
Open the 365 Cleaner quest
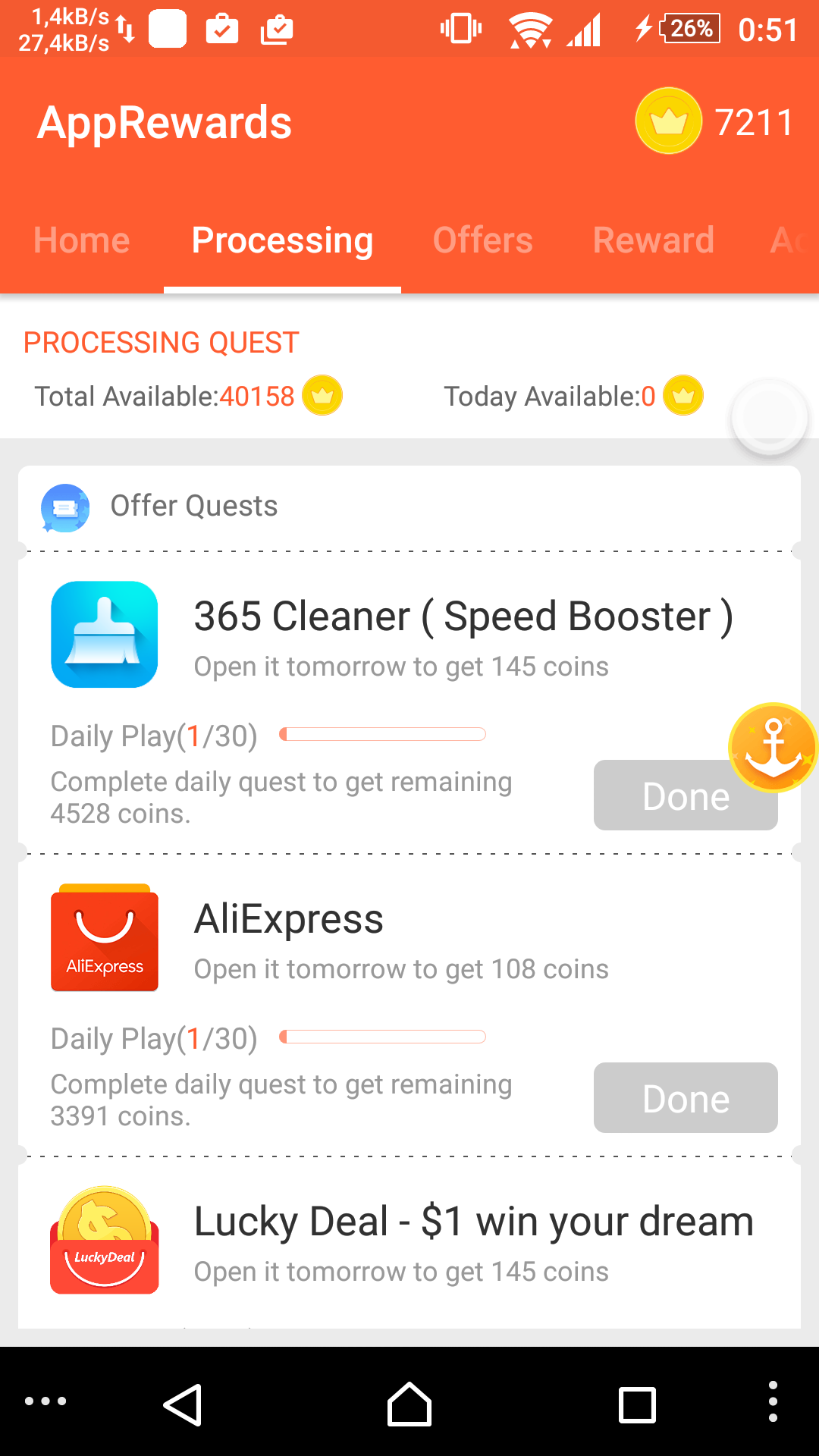coord(463,617)
